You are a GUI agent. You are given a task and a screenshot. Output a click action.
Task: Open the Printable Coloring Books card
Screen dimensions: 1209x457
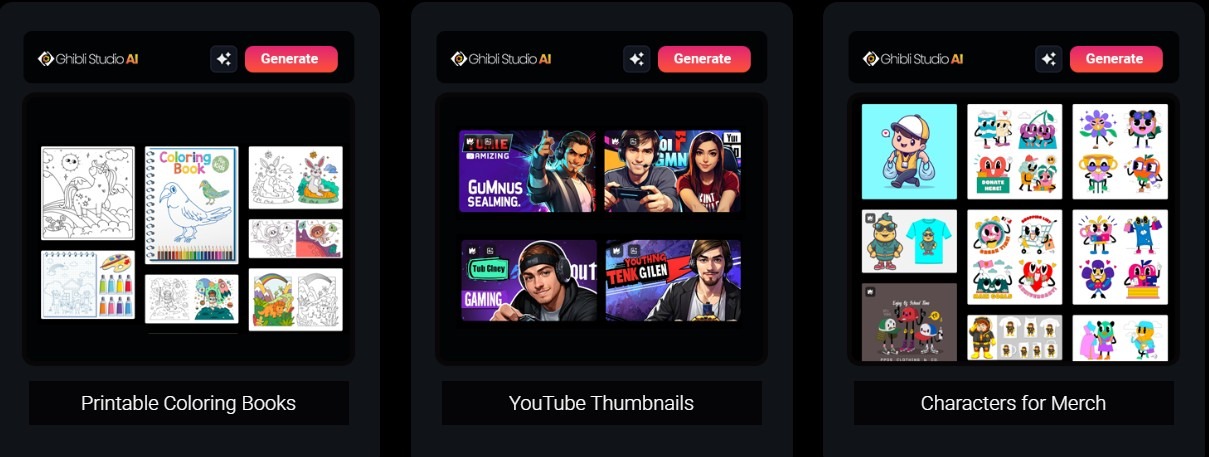pyautogui.click(x=189, y=403)
